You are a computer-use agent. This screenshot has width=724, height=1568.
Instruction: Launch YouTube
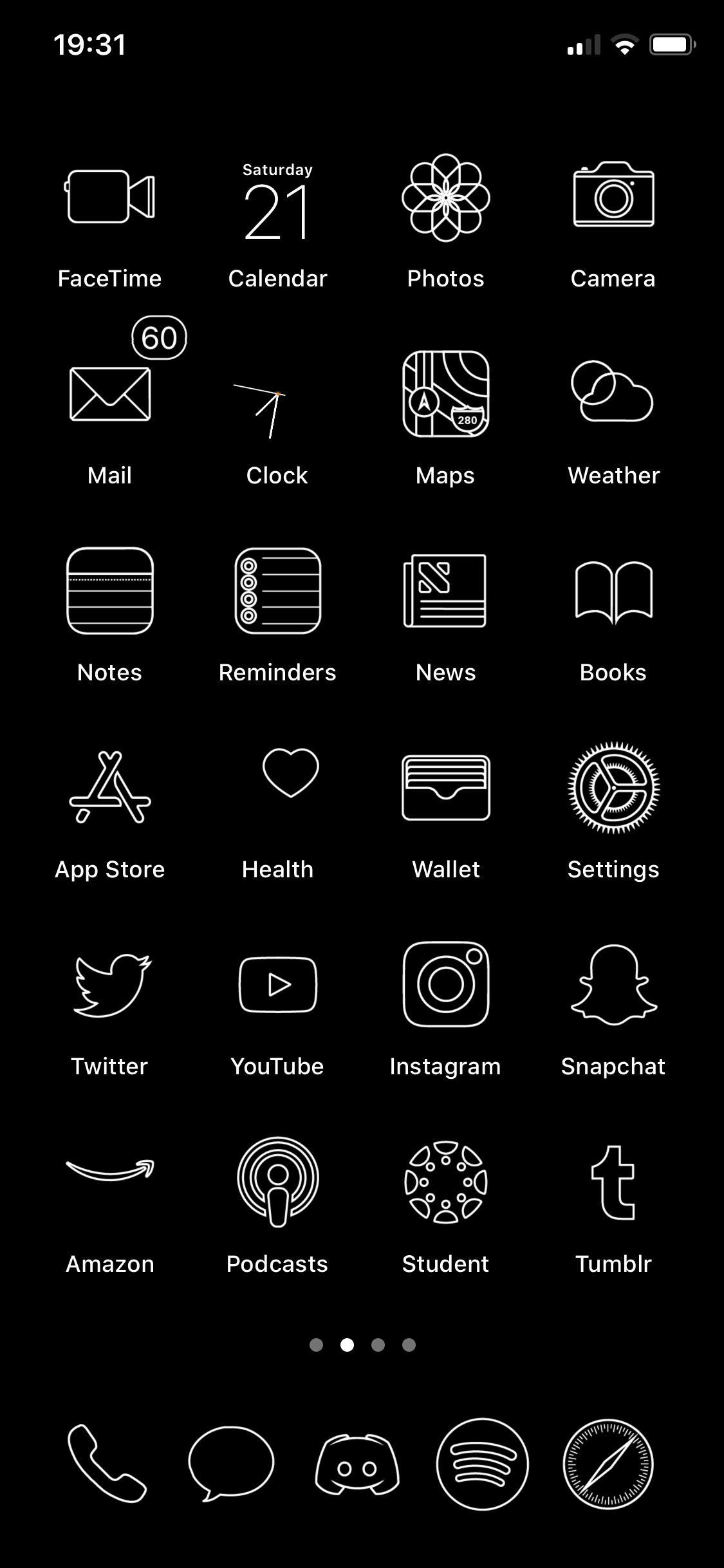tap(277, 985)
